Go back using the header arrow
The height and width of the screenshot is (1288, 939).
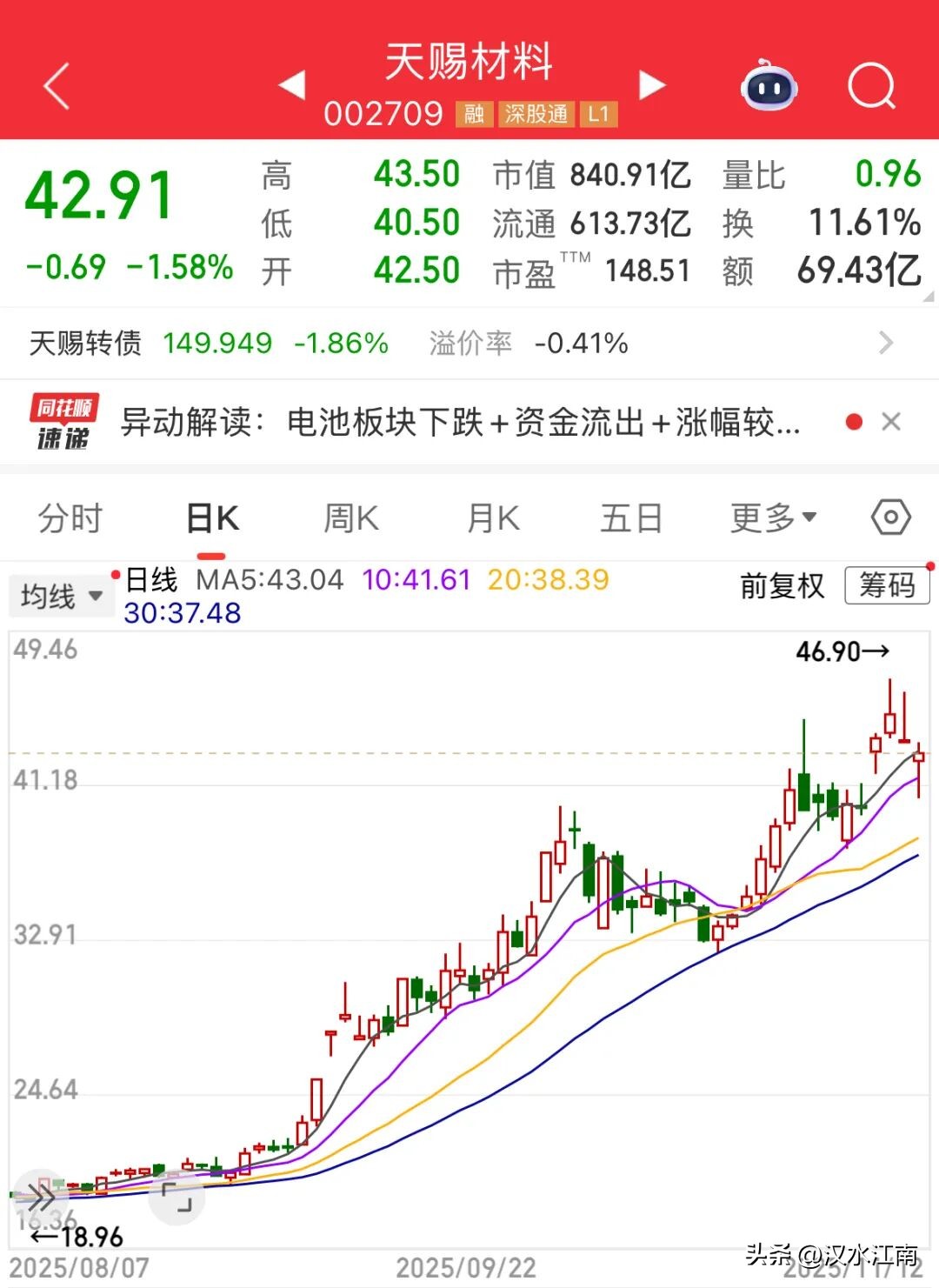[57, 86]
